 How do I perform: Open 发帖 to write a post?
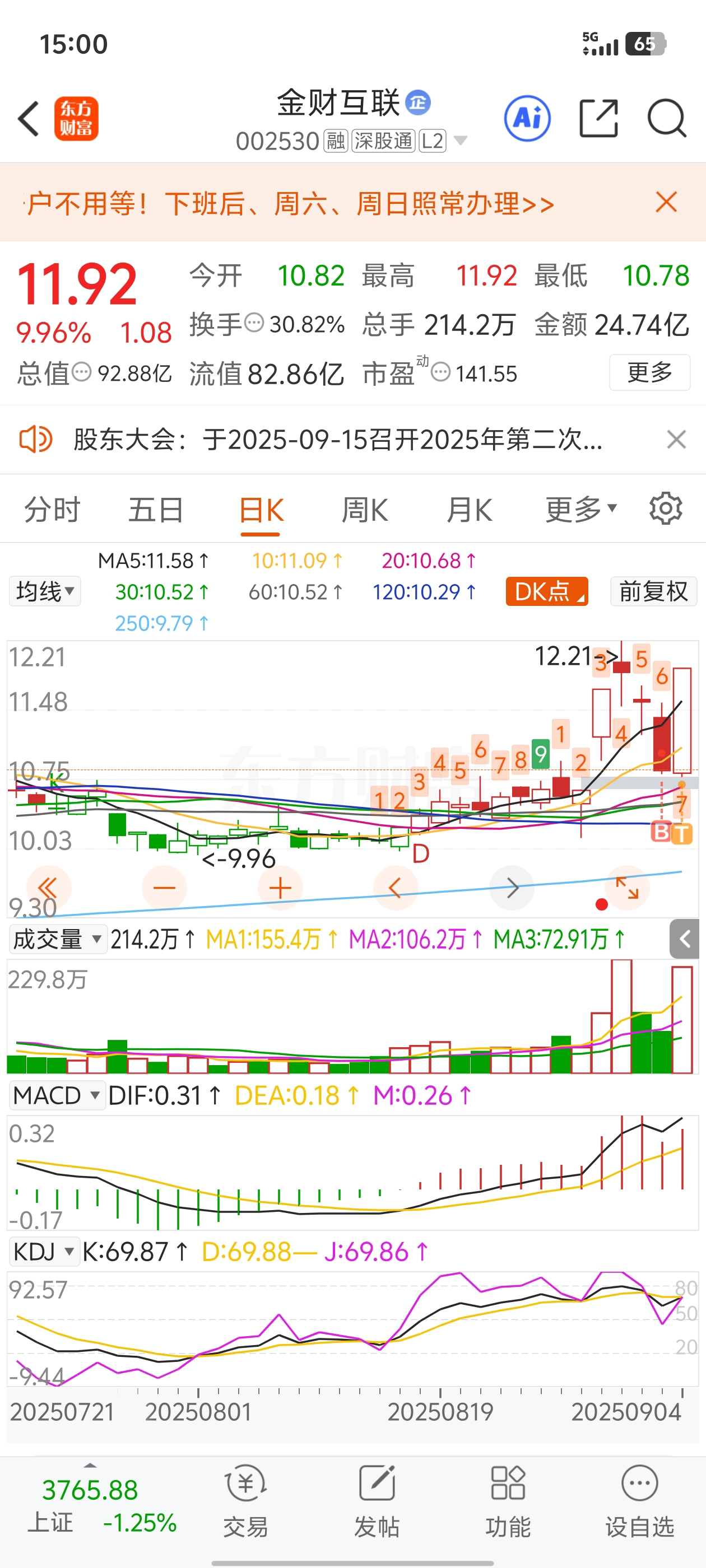pos(377,1501)
